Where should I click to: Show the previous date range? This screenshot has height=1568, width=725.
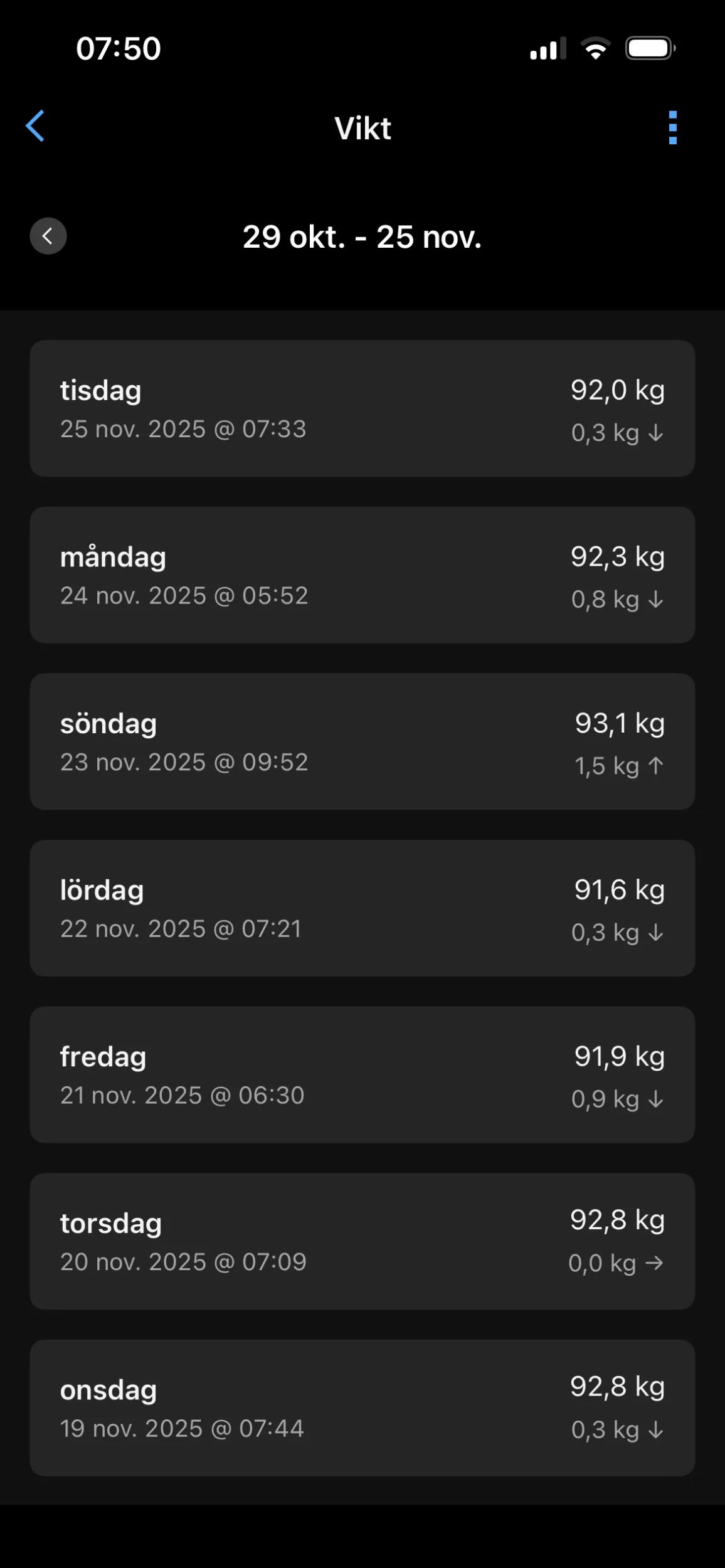point(48,236)
